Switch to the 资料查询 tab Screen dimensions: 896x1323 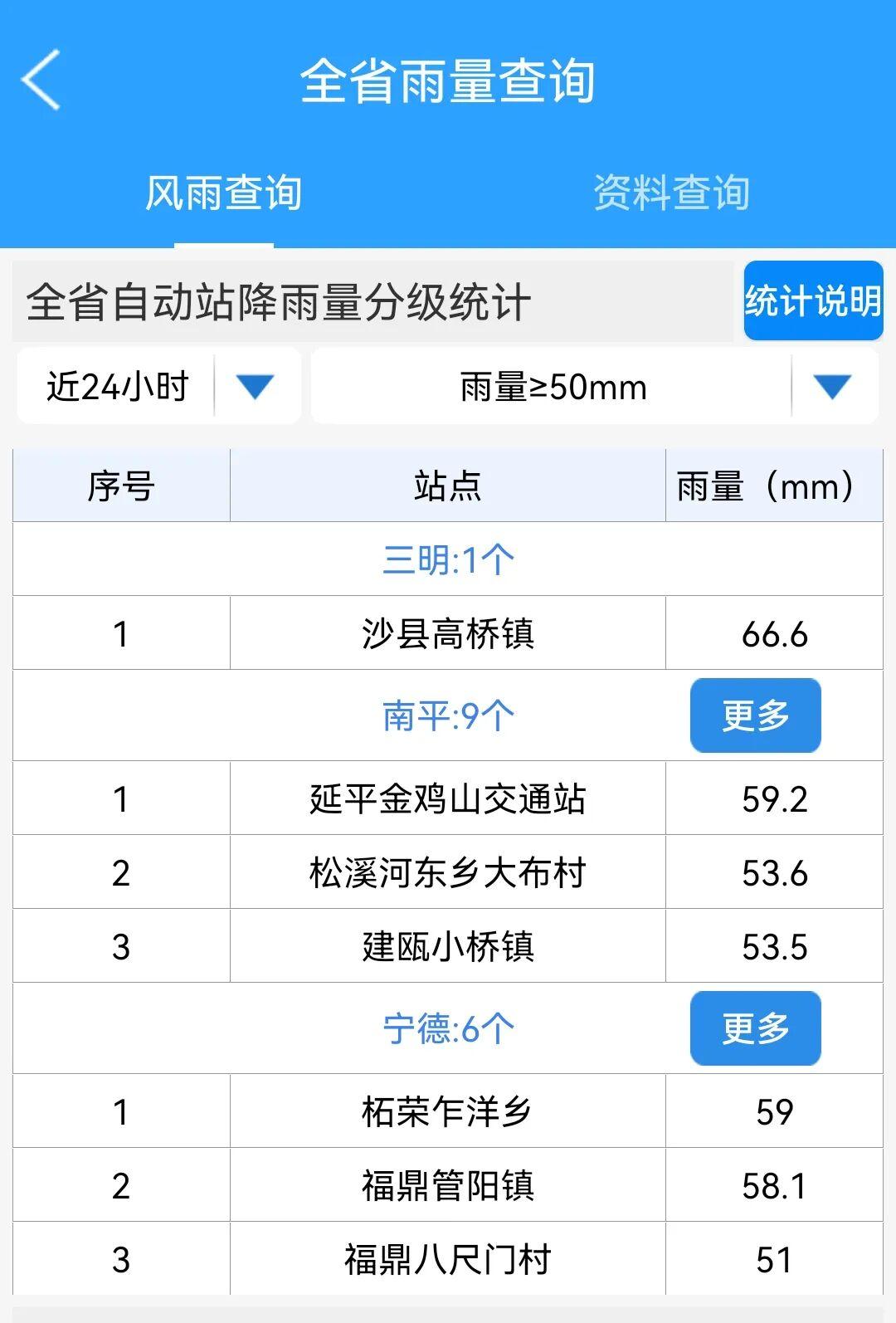point(672,191)
